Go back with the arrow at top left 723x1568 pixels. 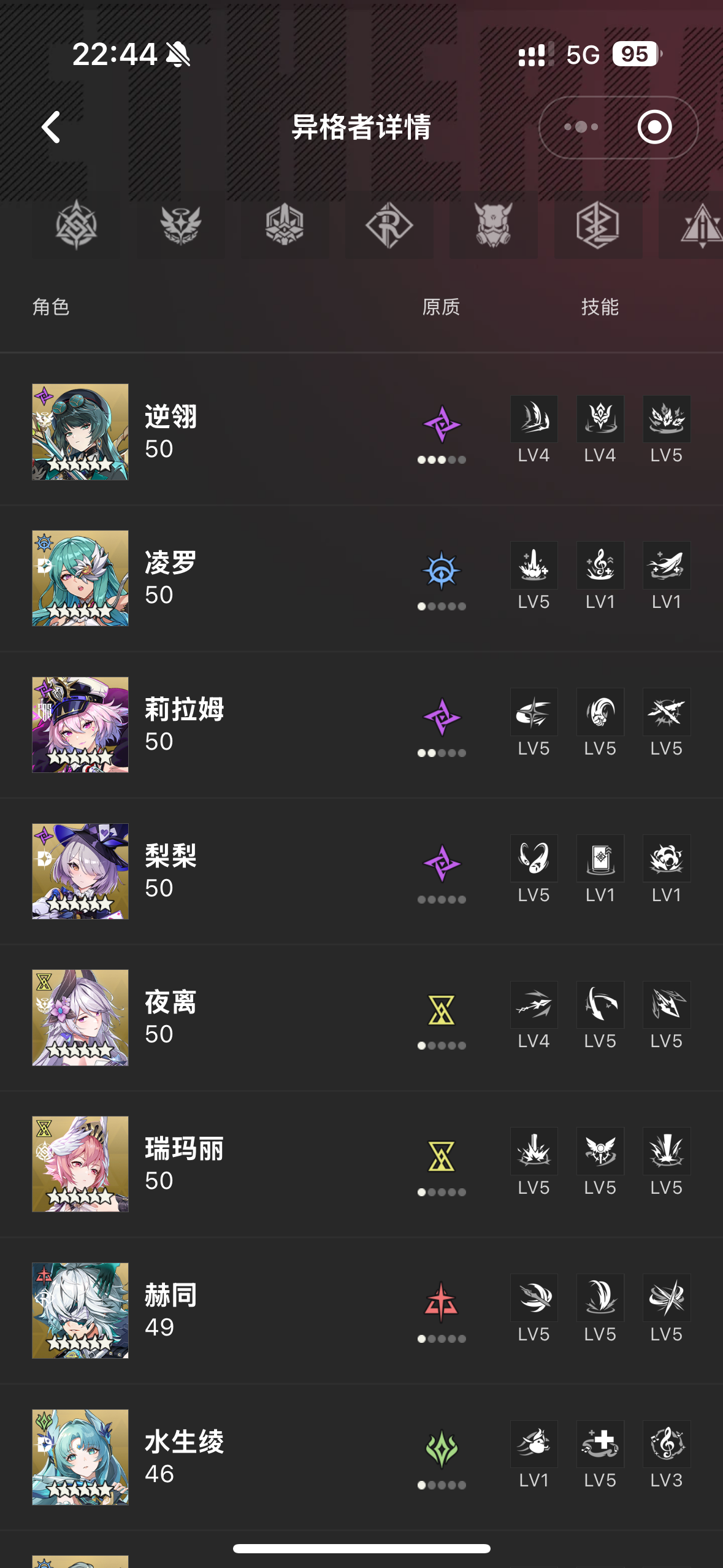[52, 128]
